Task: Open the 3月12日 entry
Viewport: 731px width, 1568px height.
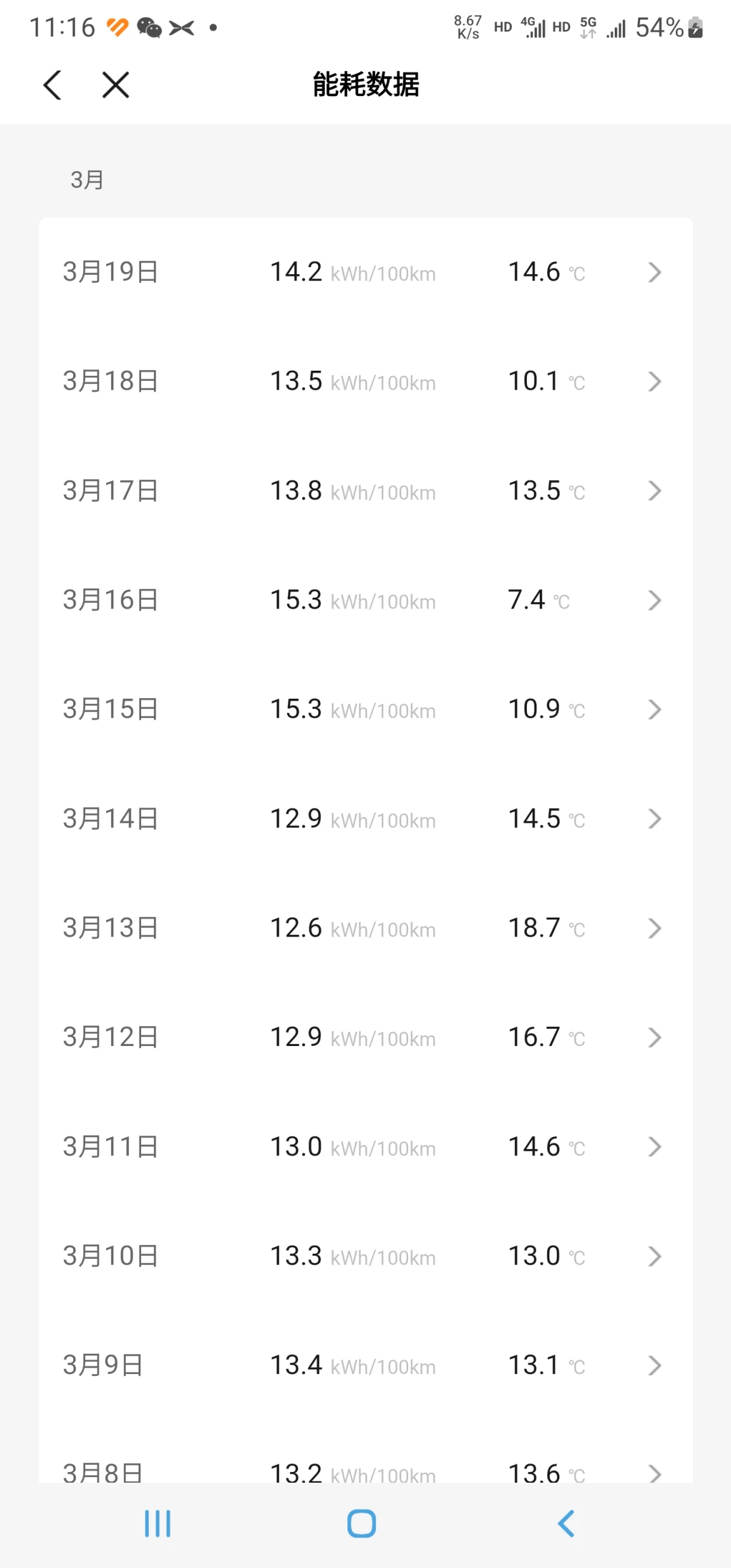Action: pos(365,1038)
